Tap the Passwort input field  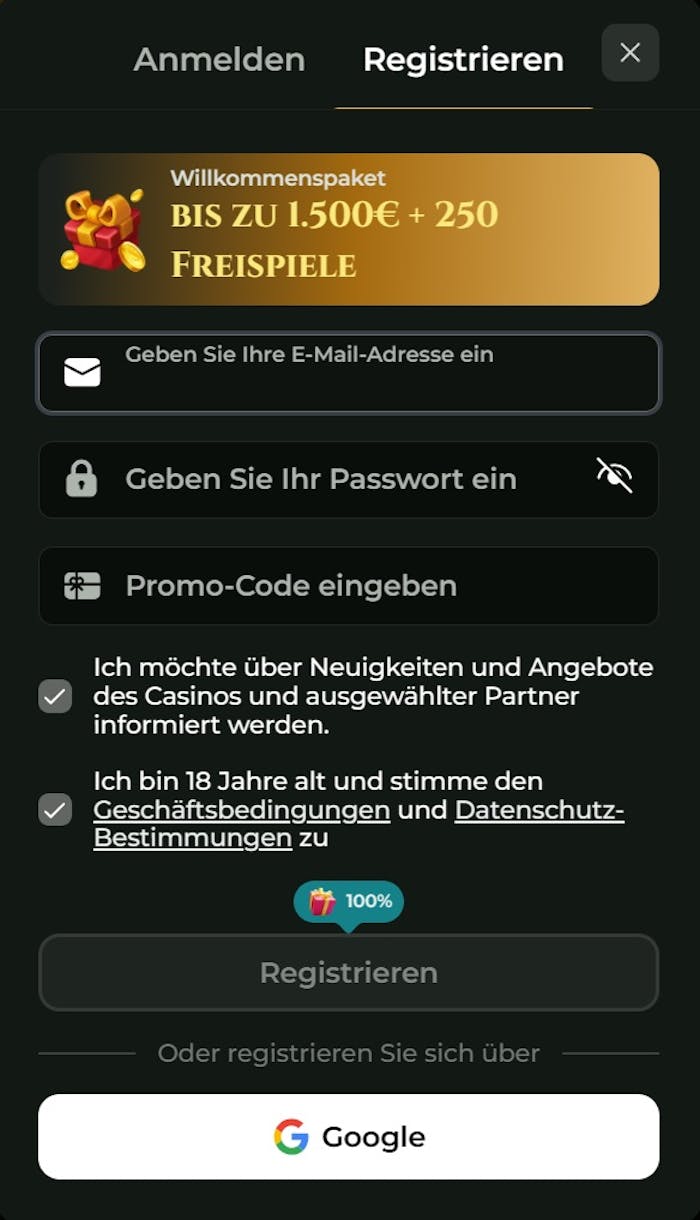tap(349, 479)
